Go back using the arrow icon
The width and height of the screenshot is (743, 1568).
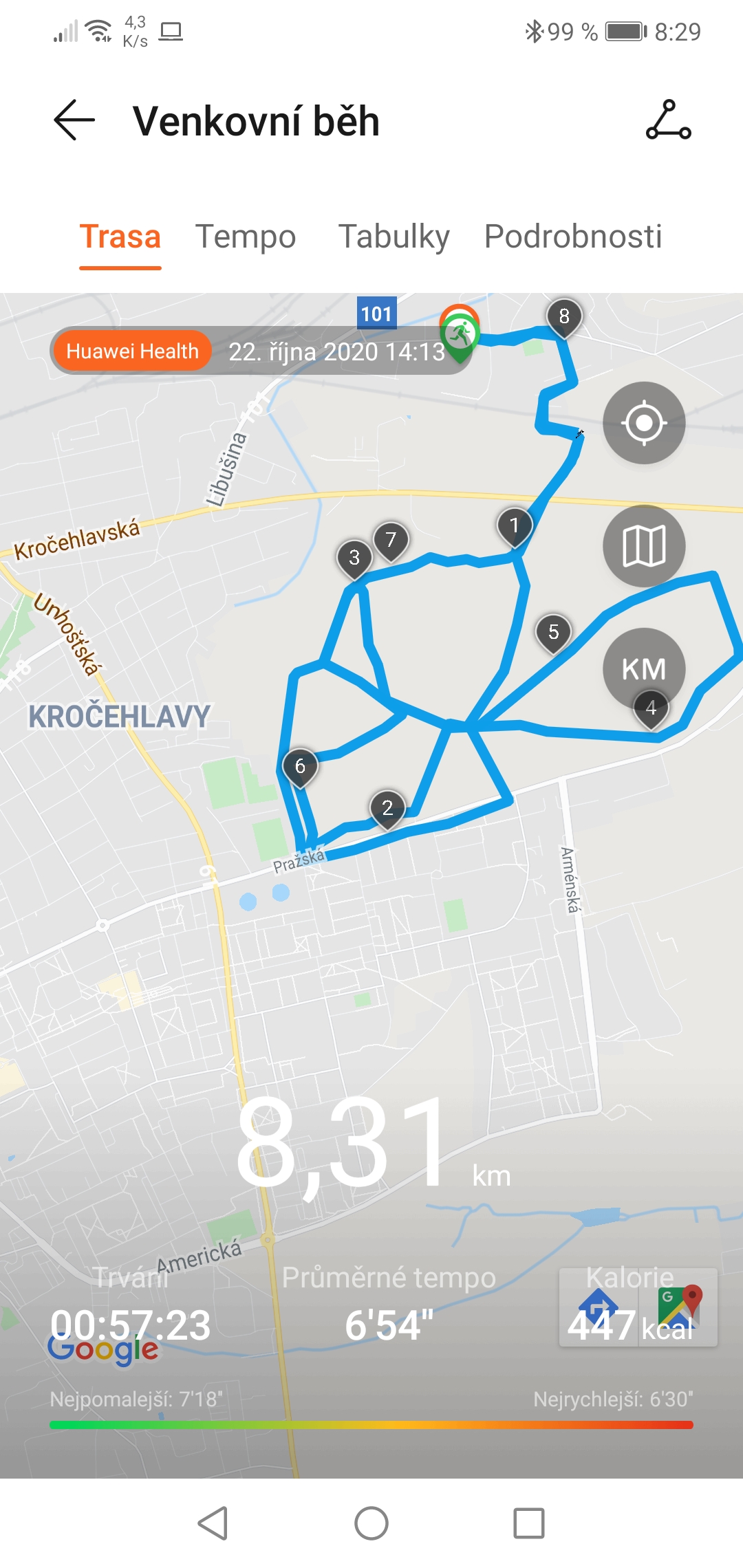pos(74,120)
